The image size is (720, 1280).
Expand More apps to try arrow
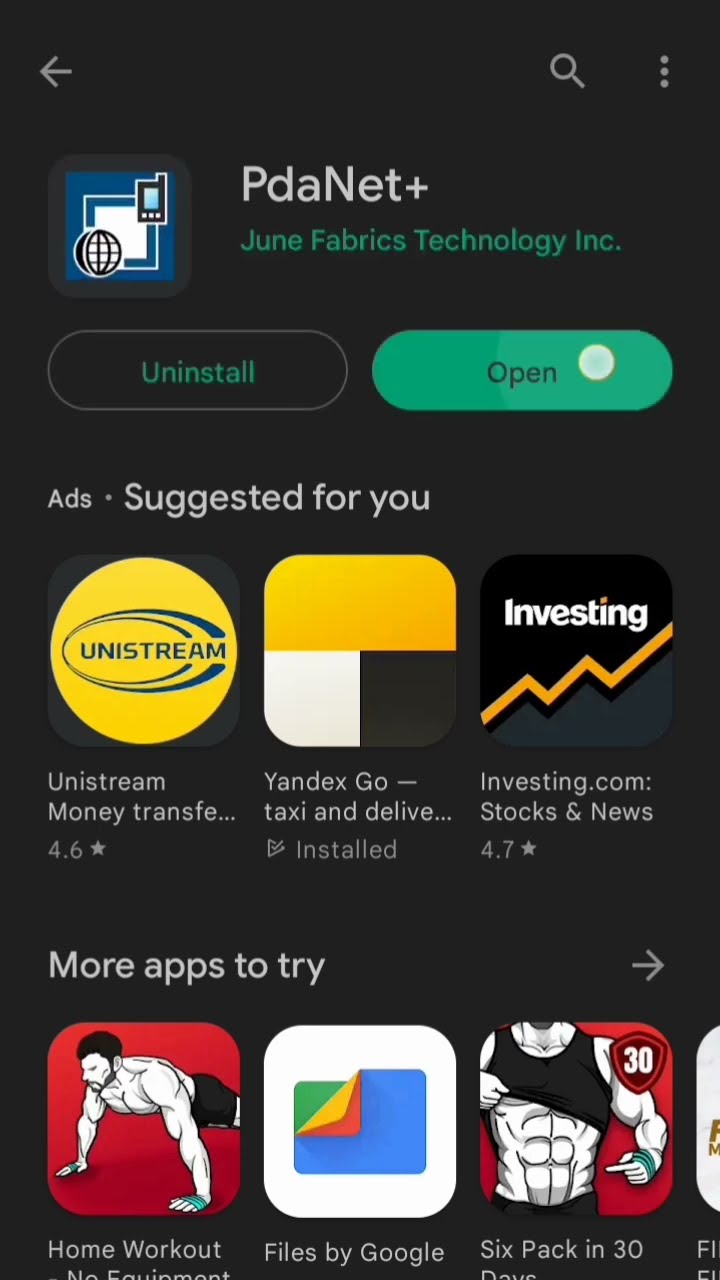tap(648, 965)
